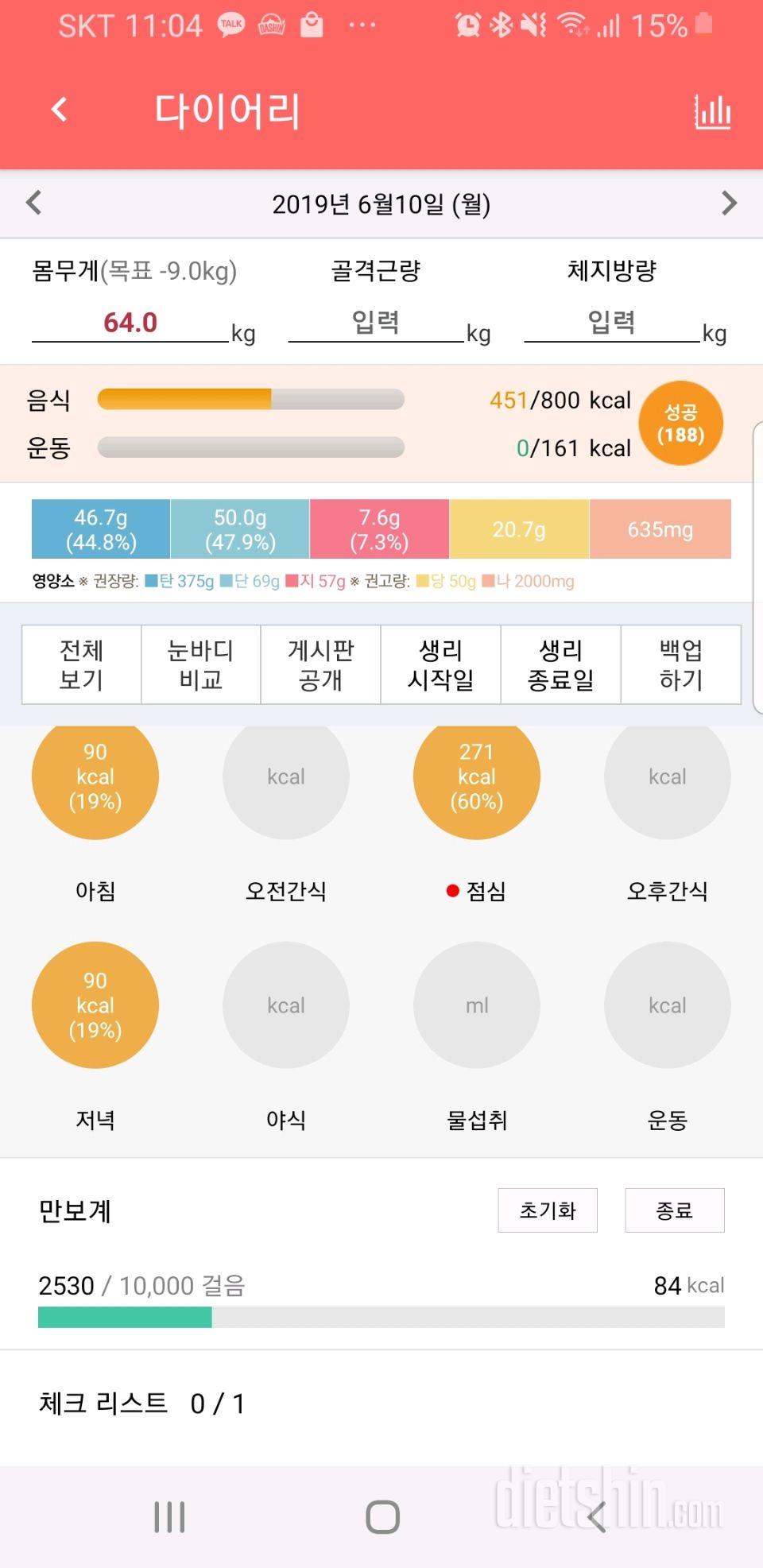
Task: Open the 점심 meal entry
Action: point(477,776)
